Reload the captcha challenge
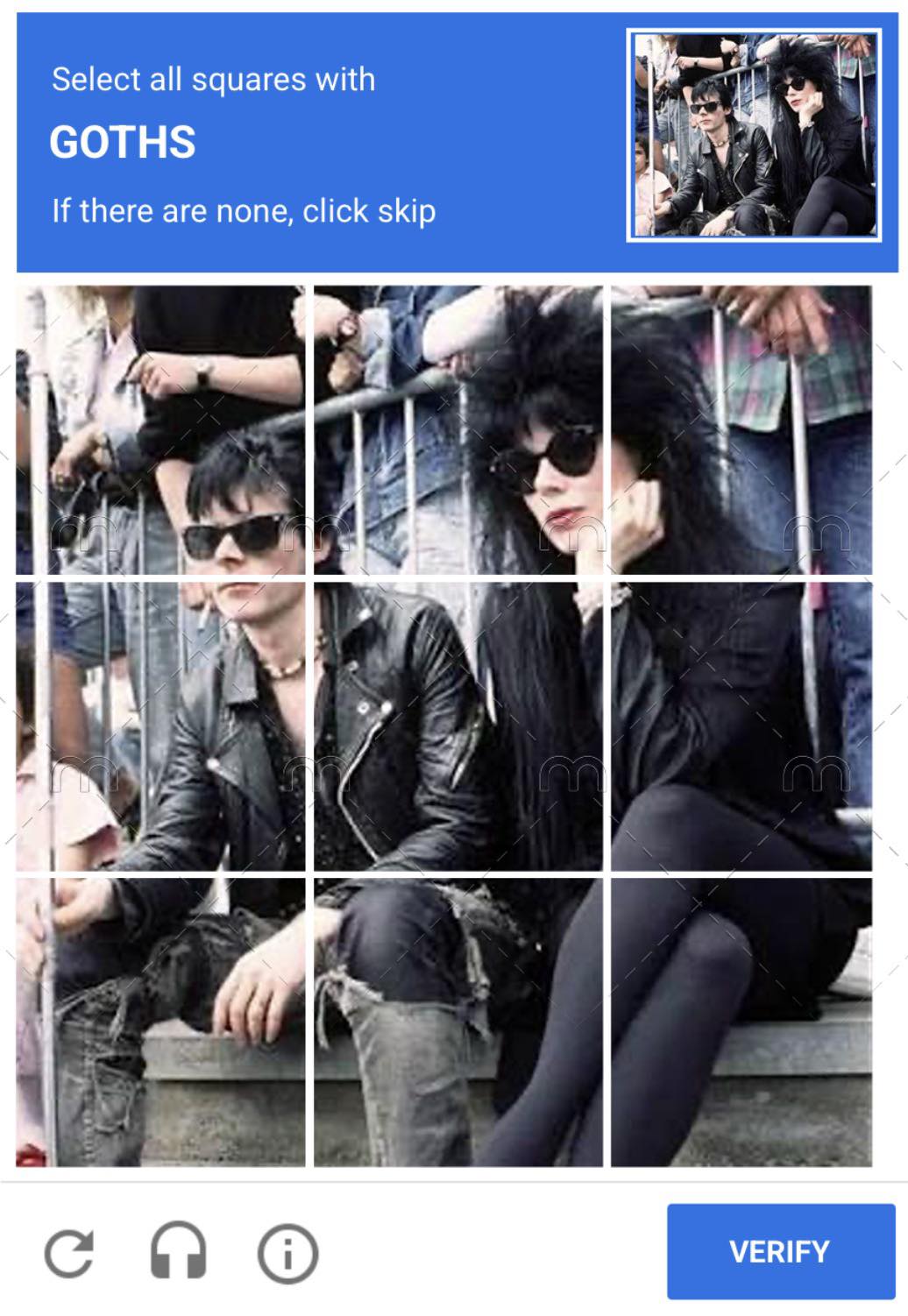 click(69, 1252)
